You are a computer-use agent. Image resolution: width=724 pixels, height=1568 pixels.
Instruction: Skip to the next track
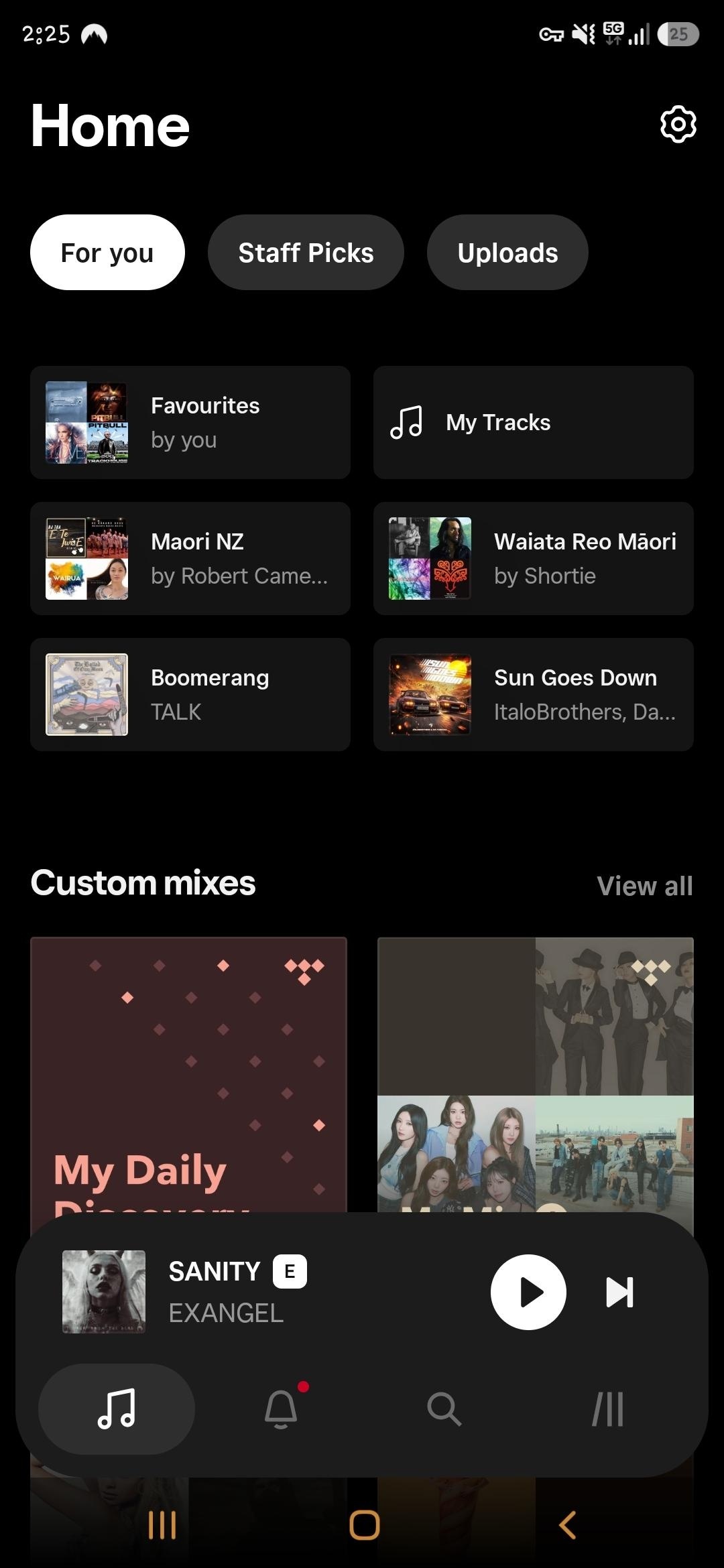(619, 1292)
